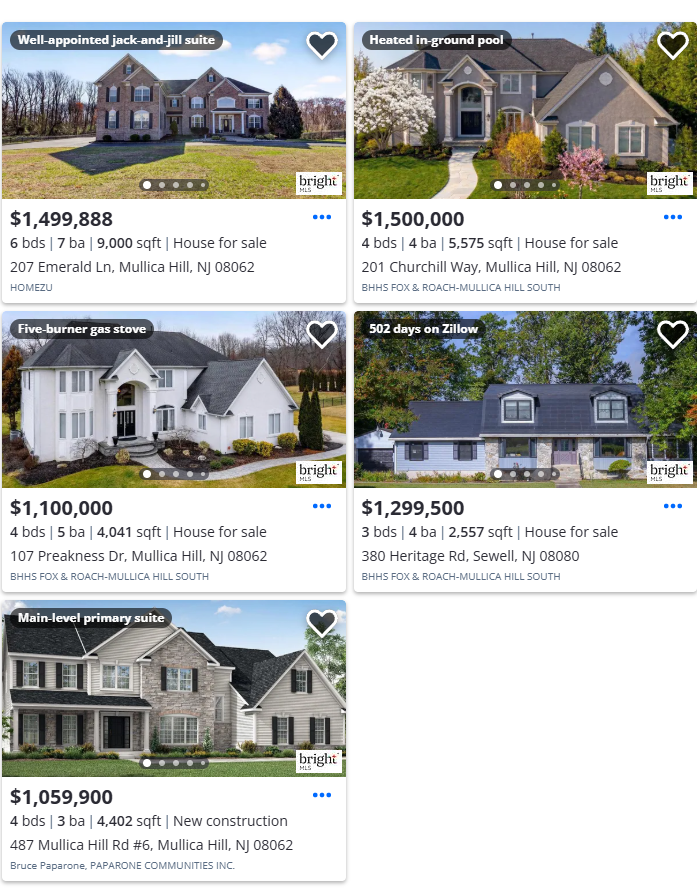Open more options for the $1,499,888 listing
Image resolution: width=697 pixels, height=891 pixels.
pos(321,217)
